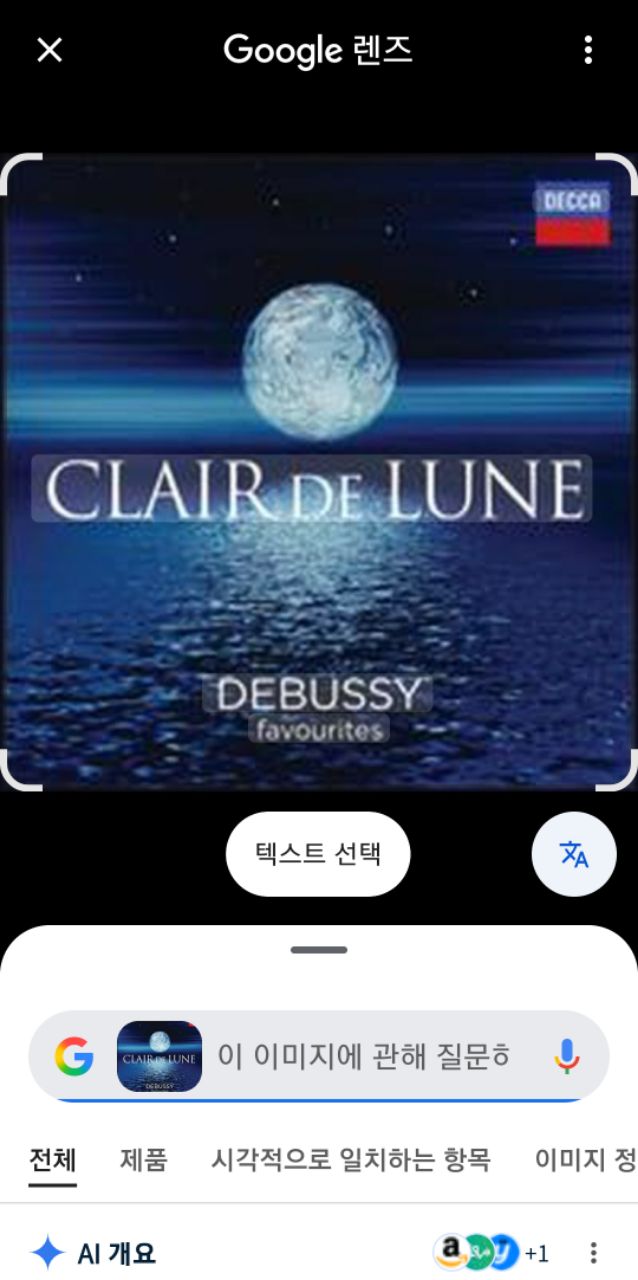Open the AI 개요 options menu
Screen dimensions: 638x1280
pyautogui.click(x=593, y=1252)
